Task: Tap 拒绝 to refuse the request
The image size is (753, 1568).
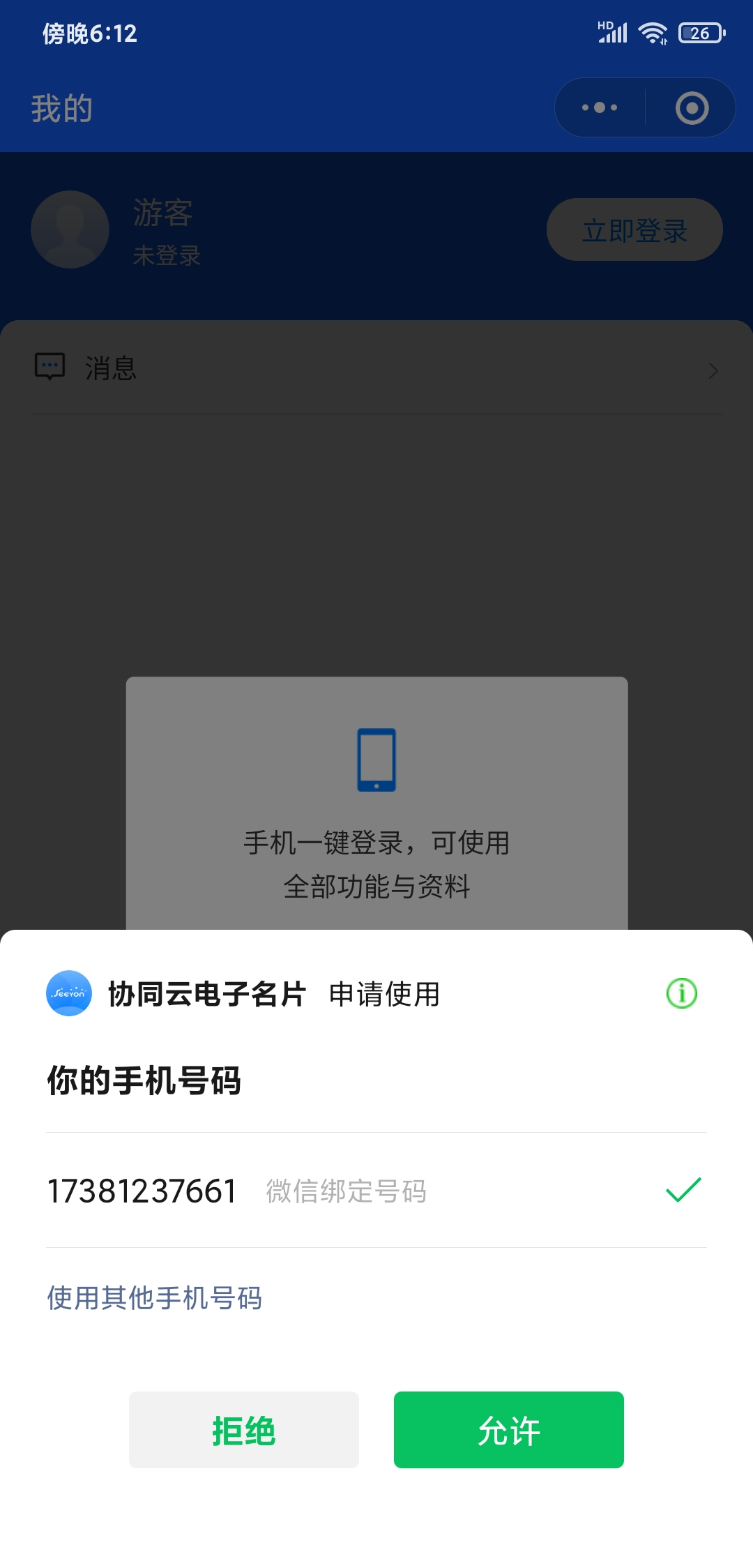Action: click(x=244, y=1430)
